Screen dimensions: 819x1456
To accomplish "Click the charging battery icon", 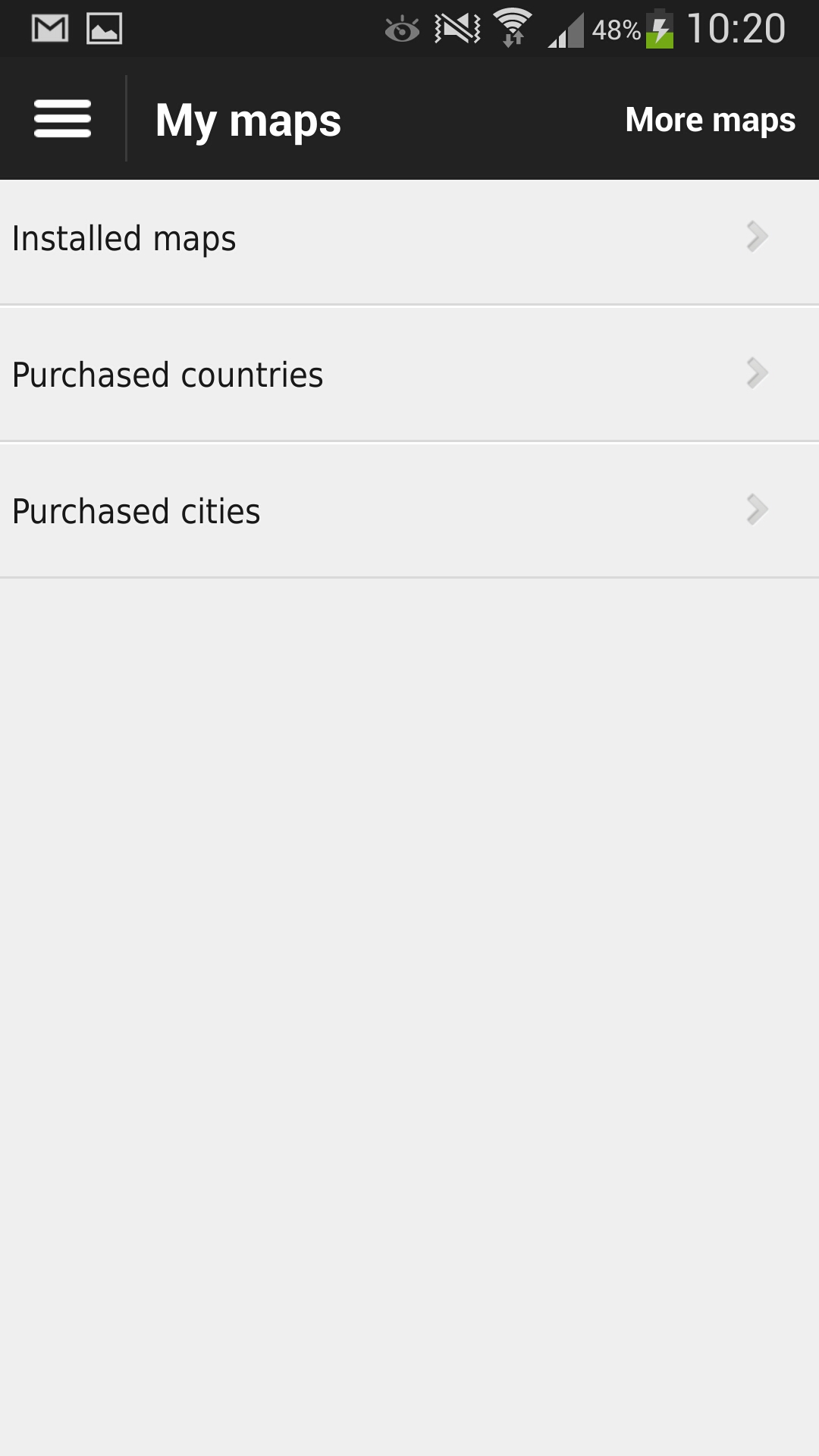I will [x=659, y=28].
